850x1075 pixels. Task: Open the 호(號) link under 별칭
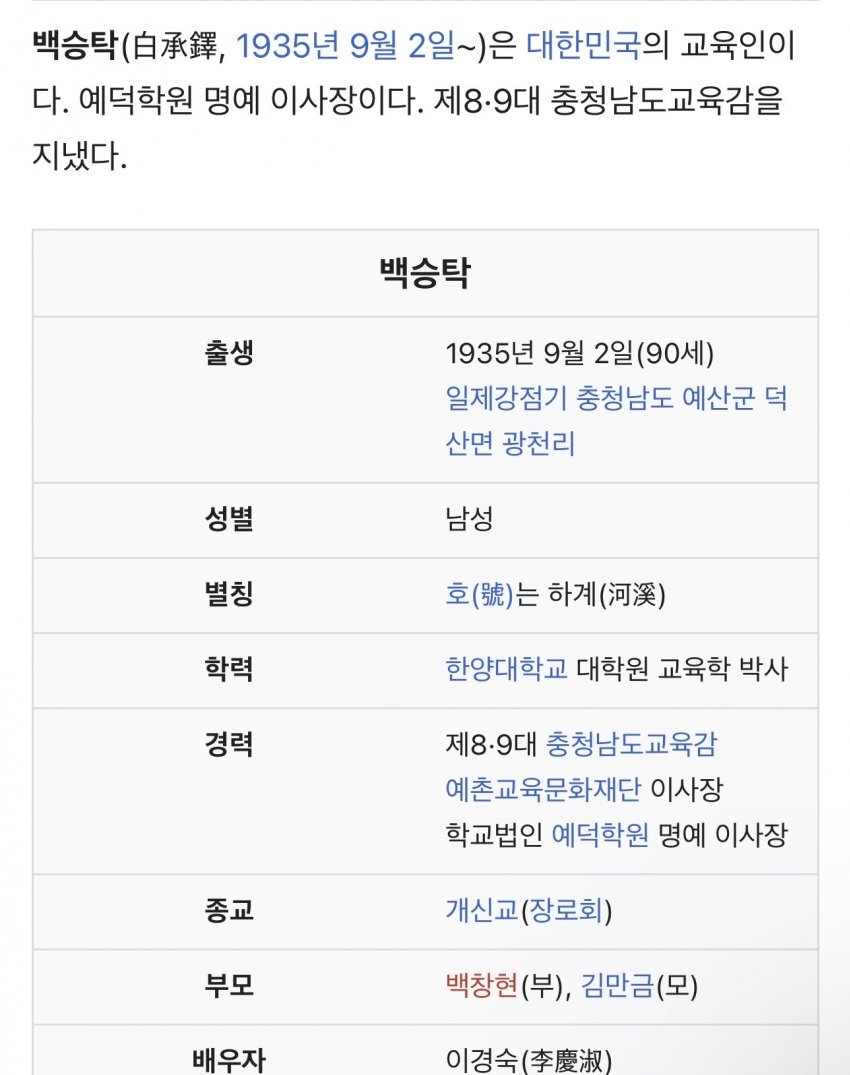[x=478, y=594]
